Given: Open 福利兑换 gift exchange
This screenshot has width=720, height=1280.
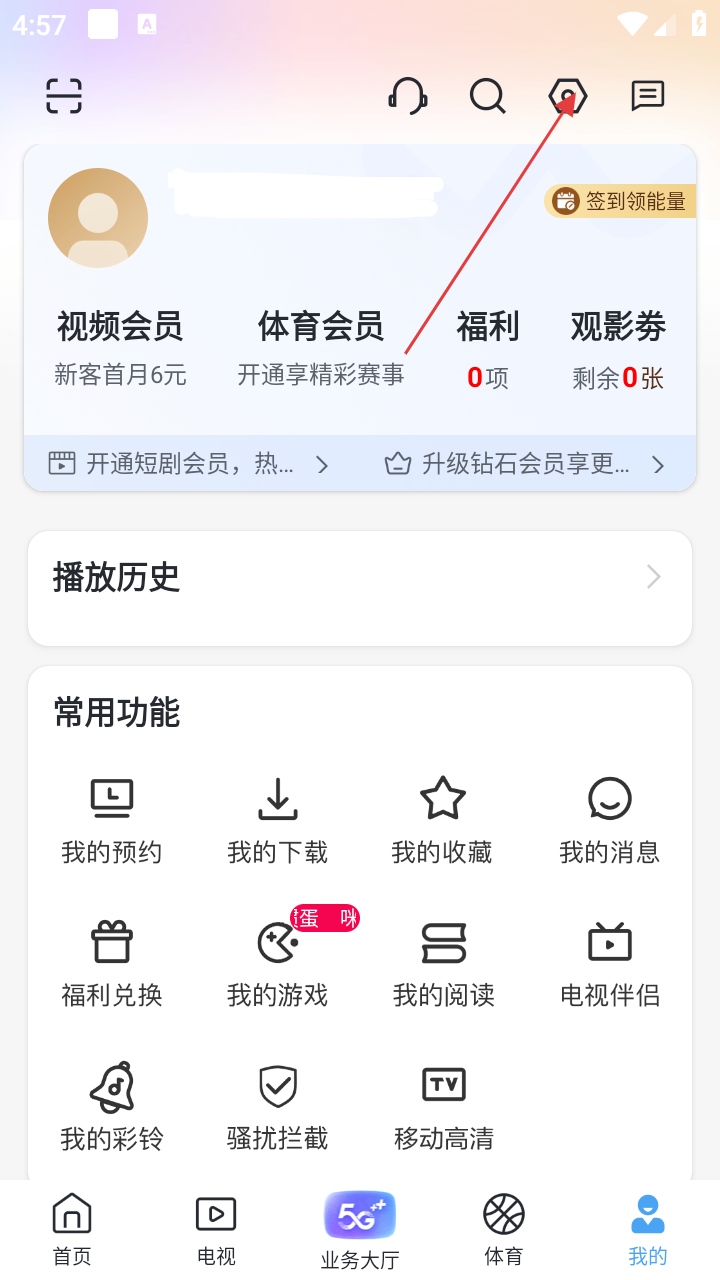Looking at the screenshot, I should [x=111, y=964].
